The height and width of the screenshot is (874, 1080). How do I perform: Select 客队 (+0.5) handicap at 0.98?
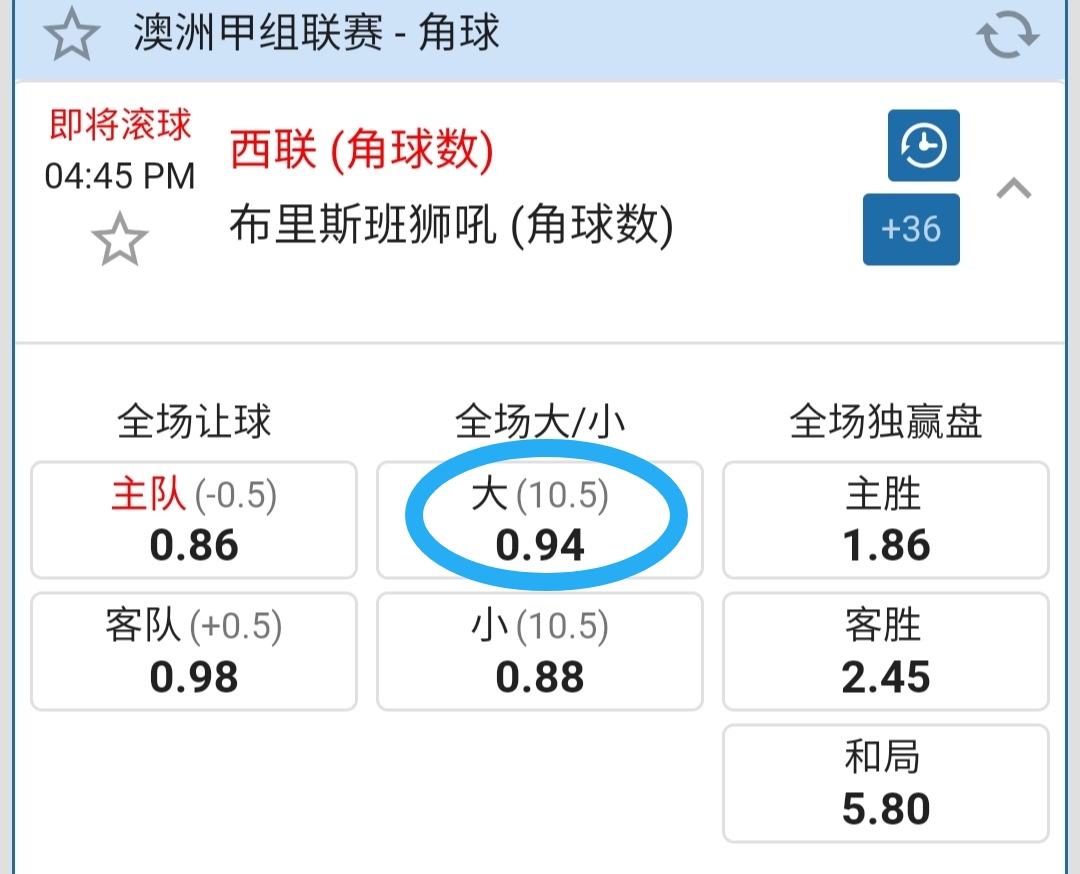[194, 652]
